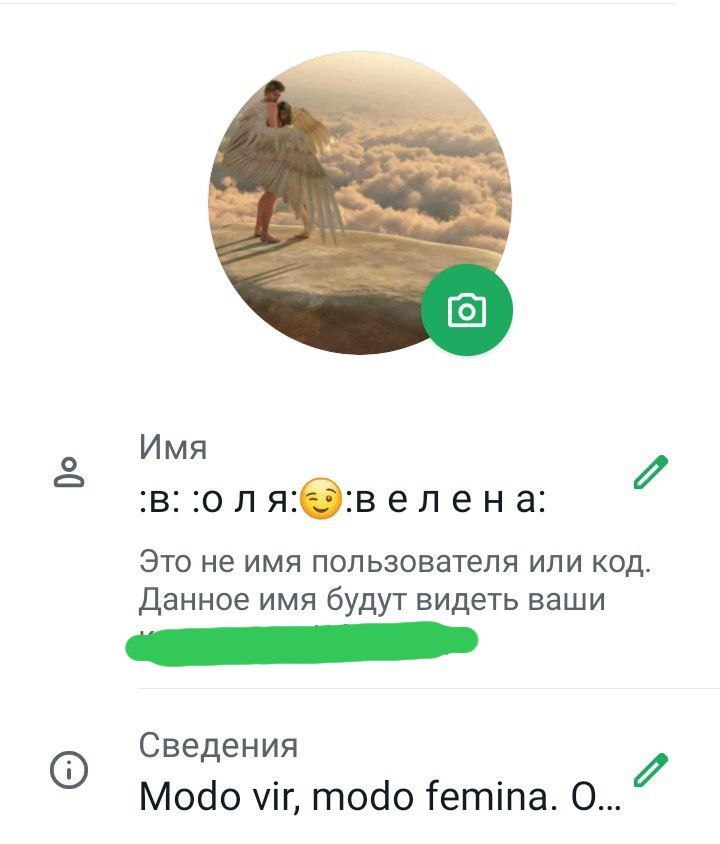Edit the Имя name field
The height and width of the screenshot is (844, 720).
tap(650, 471)
